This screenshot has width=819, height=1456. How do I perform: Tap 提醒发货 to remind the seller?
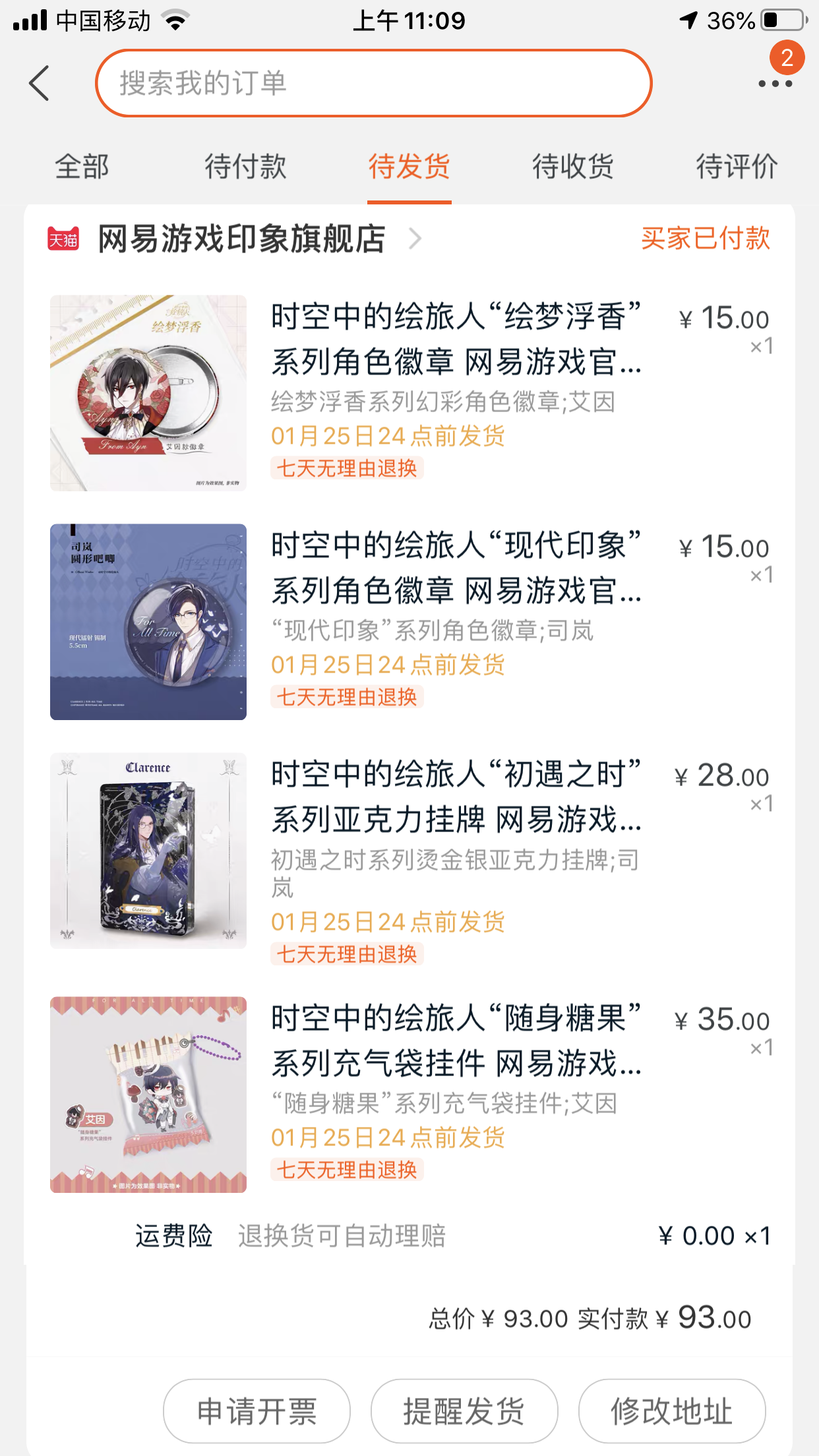(464, 1411)
